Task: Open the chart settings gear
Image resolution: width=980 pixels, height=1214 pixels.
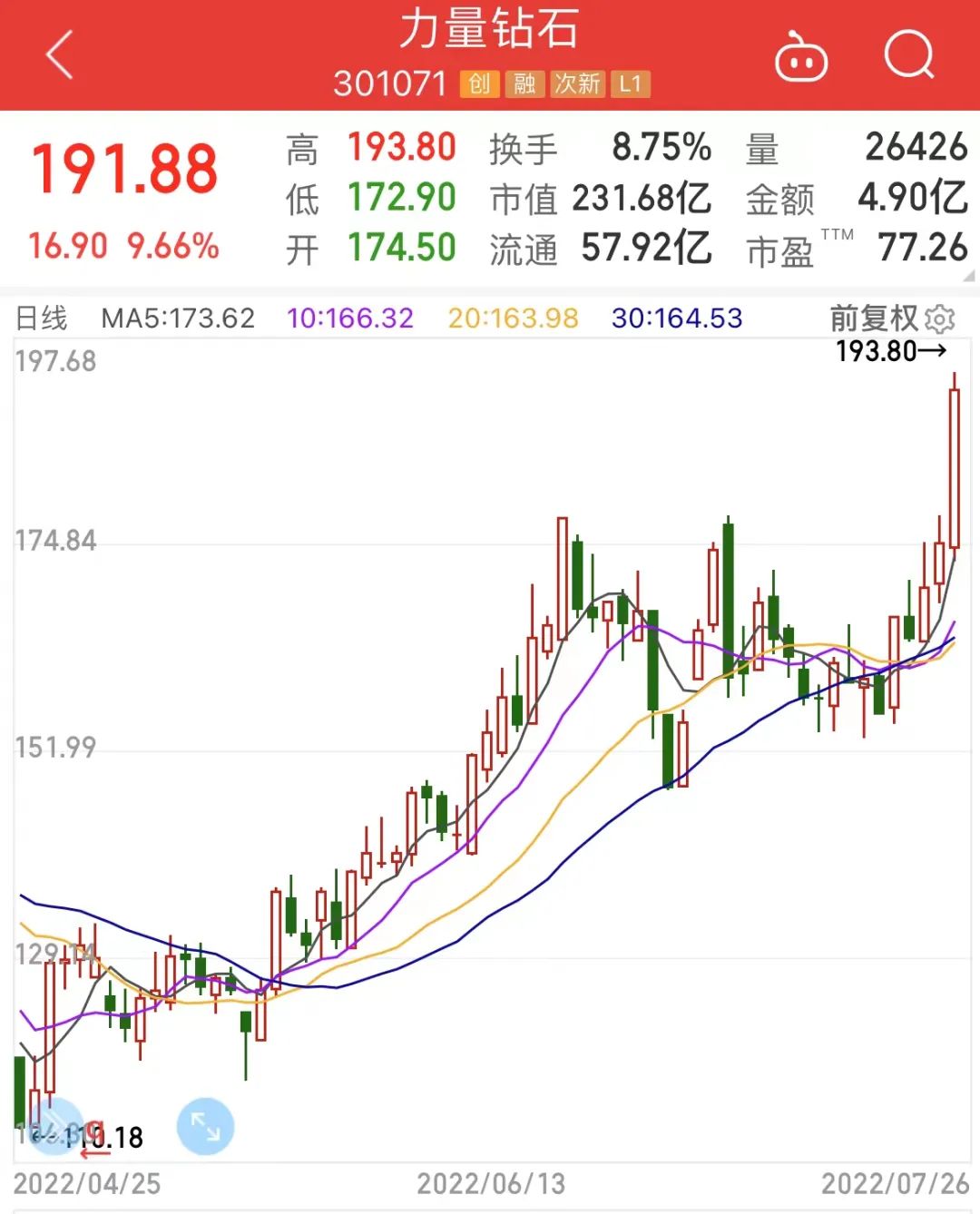Action: click(x=940, y=318)
